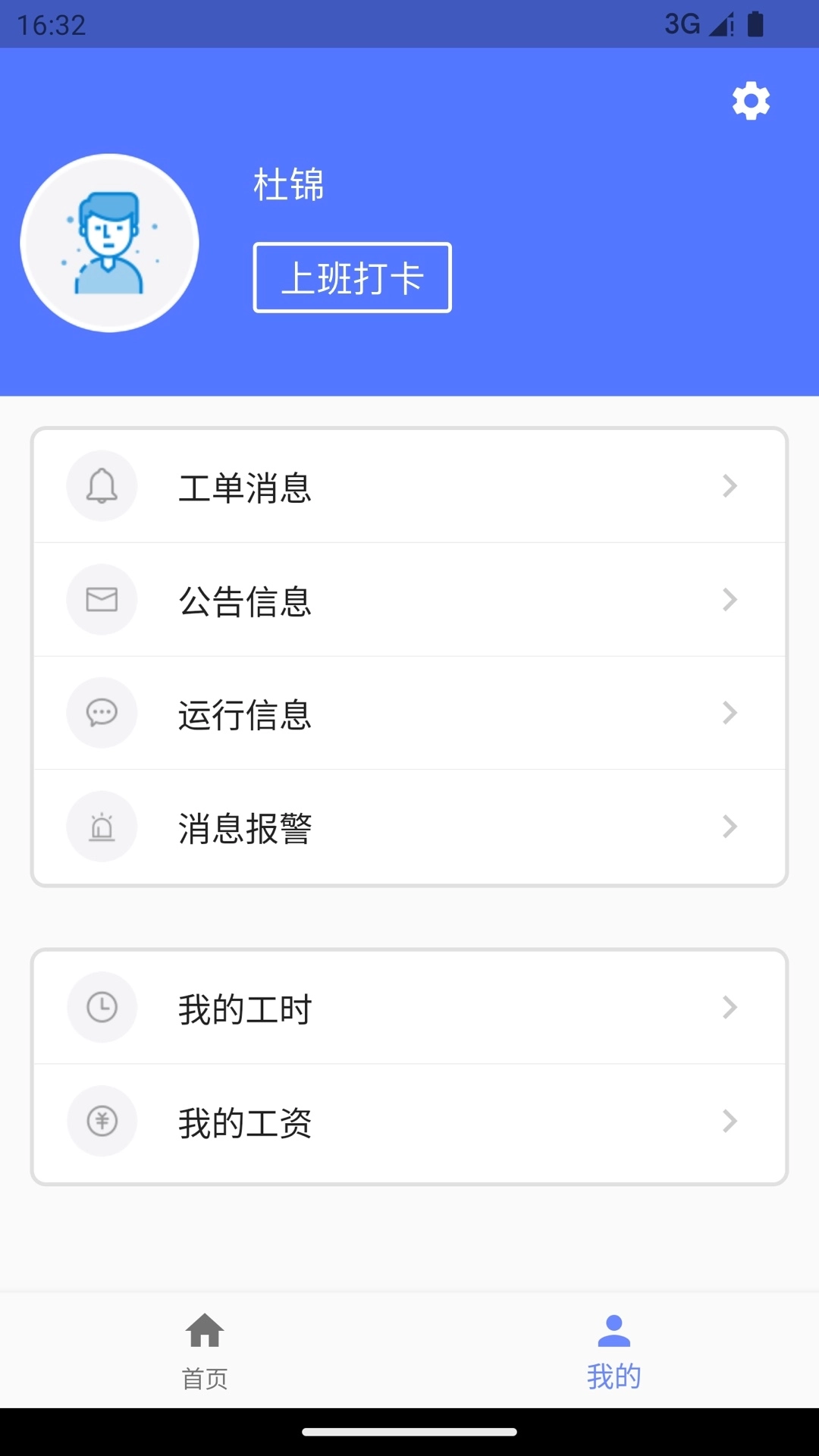
Task: Select the 运行信息 chat bubble icon
Action: [102, 713]
